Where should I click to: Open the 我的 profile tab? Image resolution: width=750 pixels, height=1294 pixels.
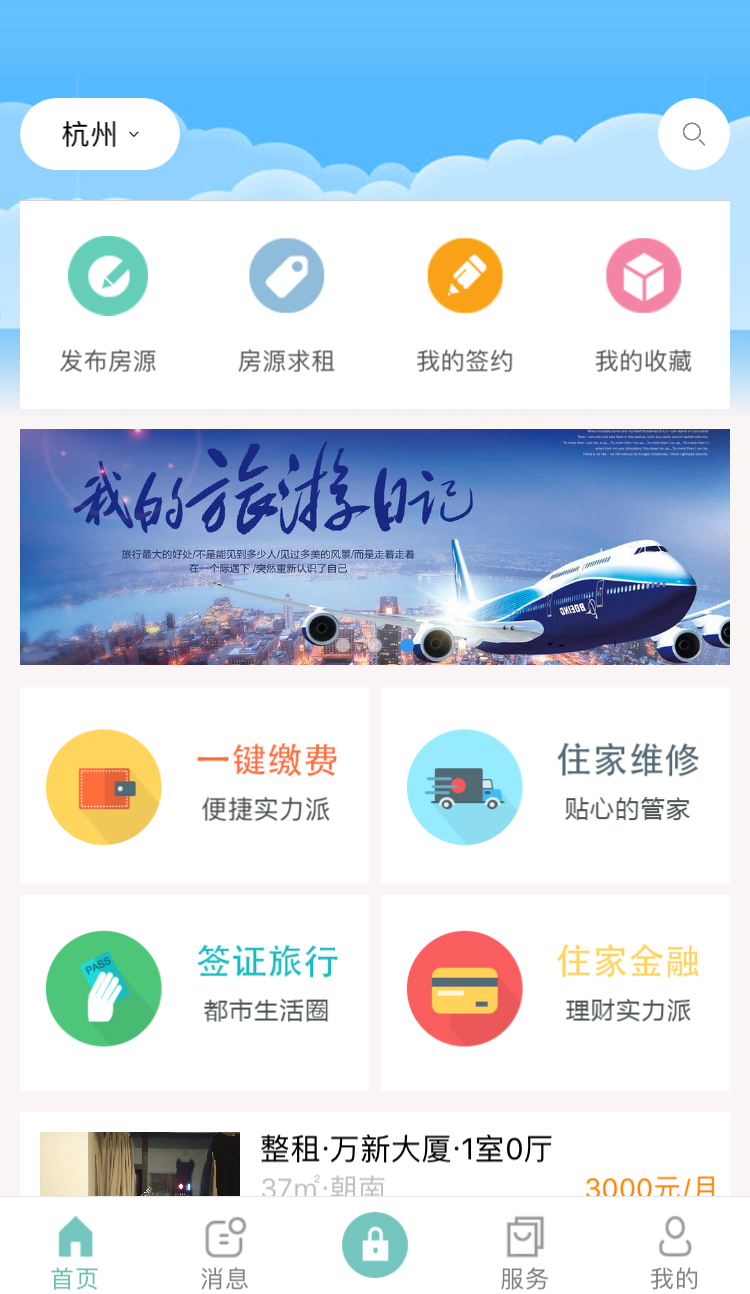[x=675, y=1248]
